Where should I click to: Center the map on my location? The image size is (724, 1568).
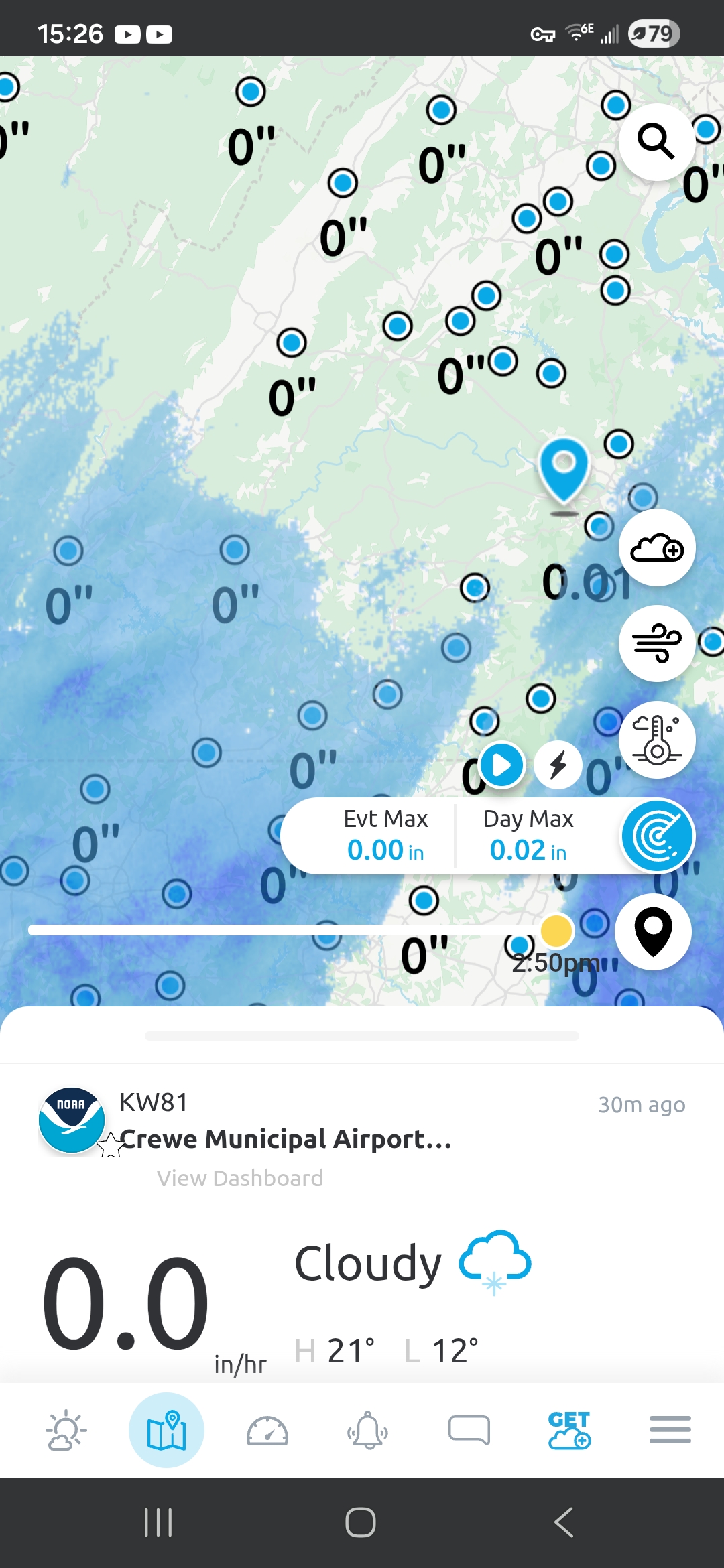click(653, 931)
